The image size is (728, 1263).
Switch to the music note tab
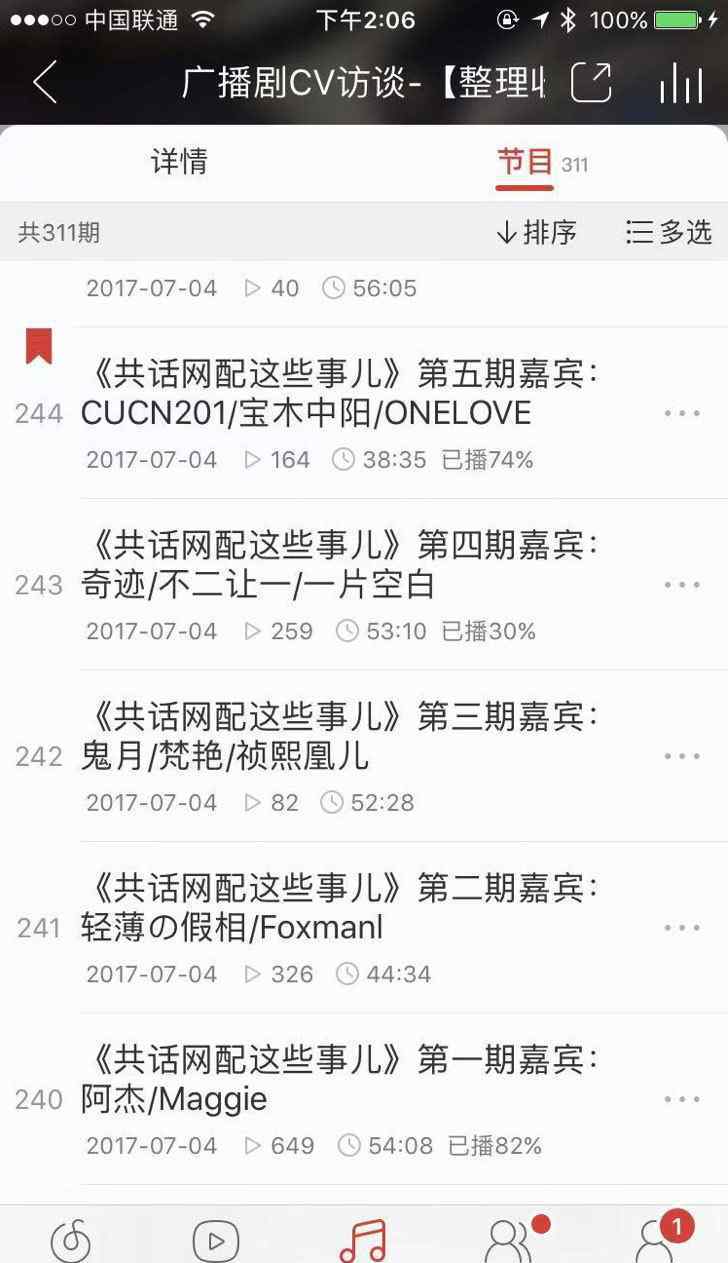click(x=363, y=1240)
